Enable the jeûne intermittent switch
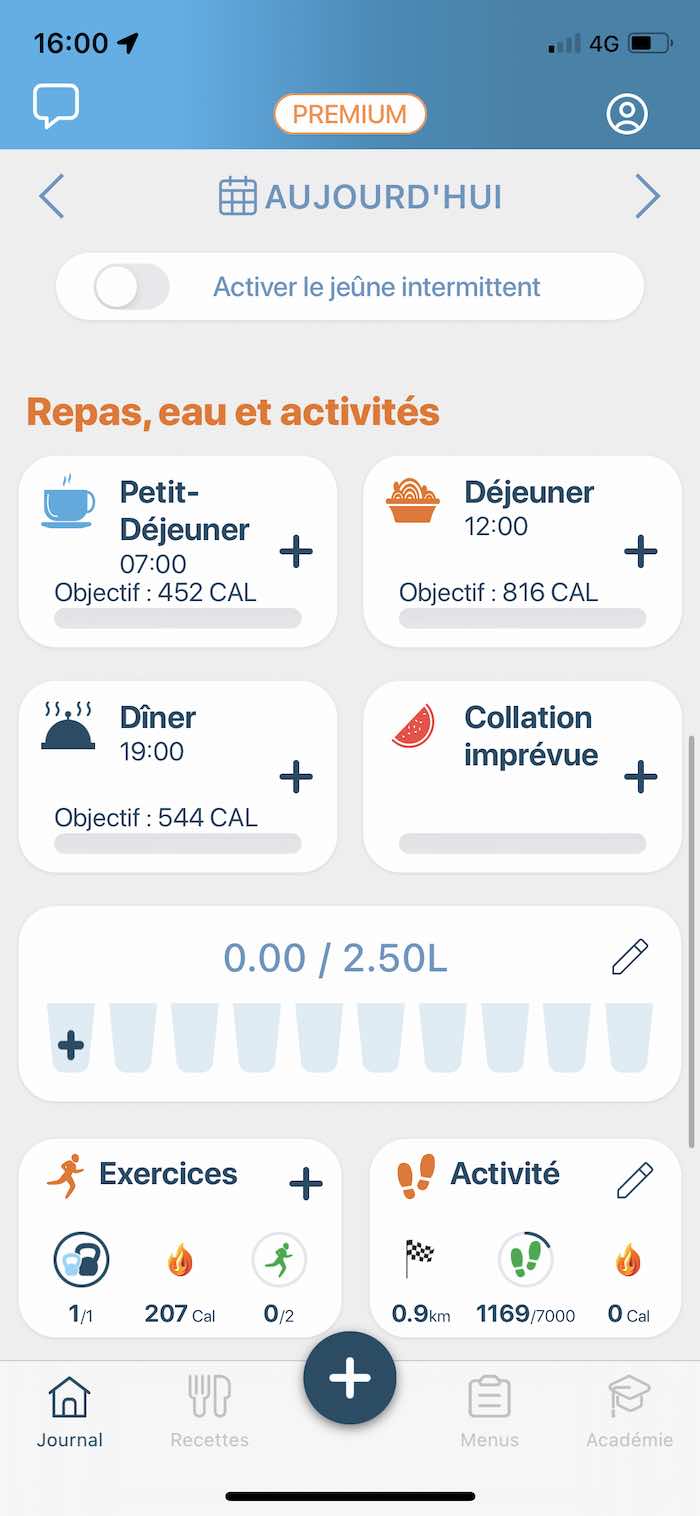 (132, 288)
